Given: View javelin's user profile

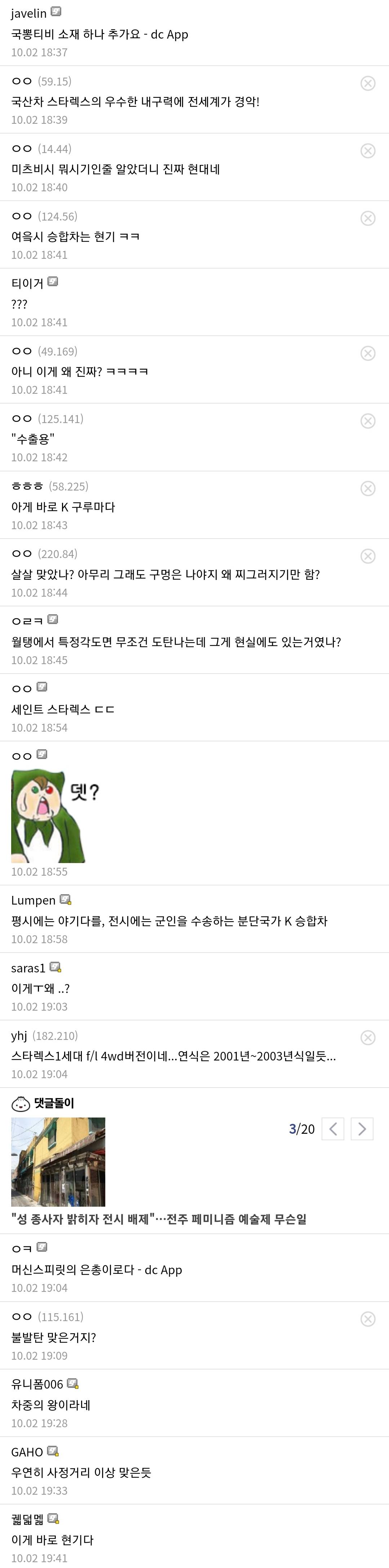Looking at the screenshot, I should click(28, 13).
